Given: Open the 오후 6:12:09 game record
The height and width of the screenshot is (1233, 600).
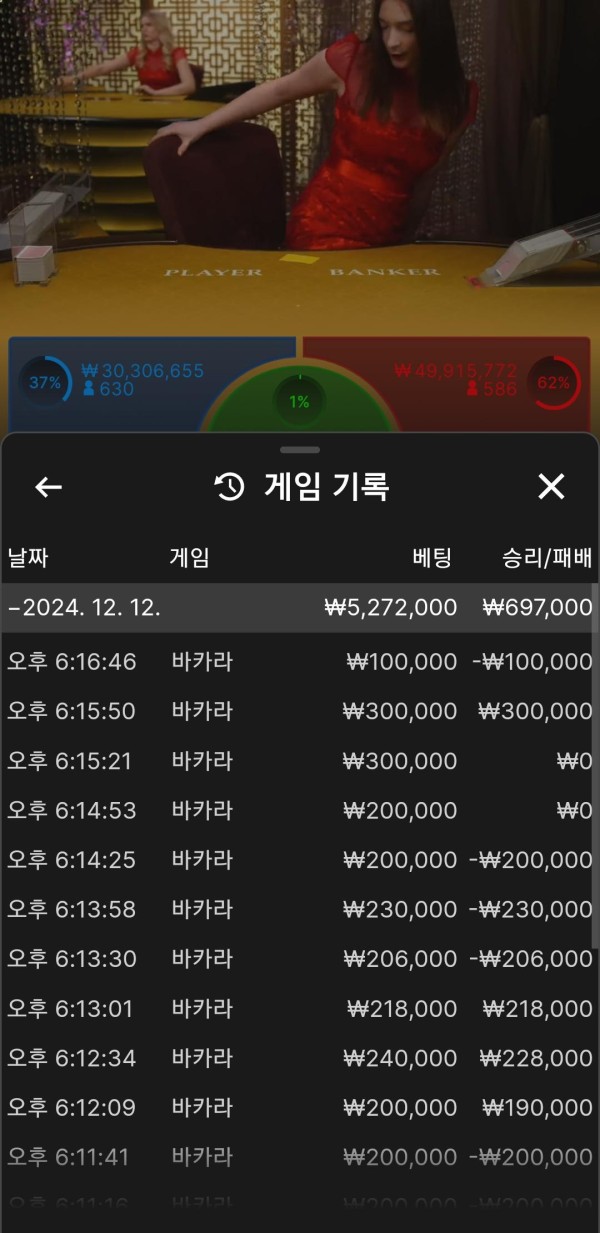Looking at the screenshot, I should [298, 1108].
